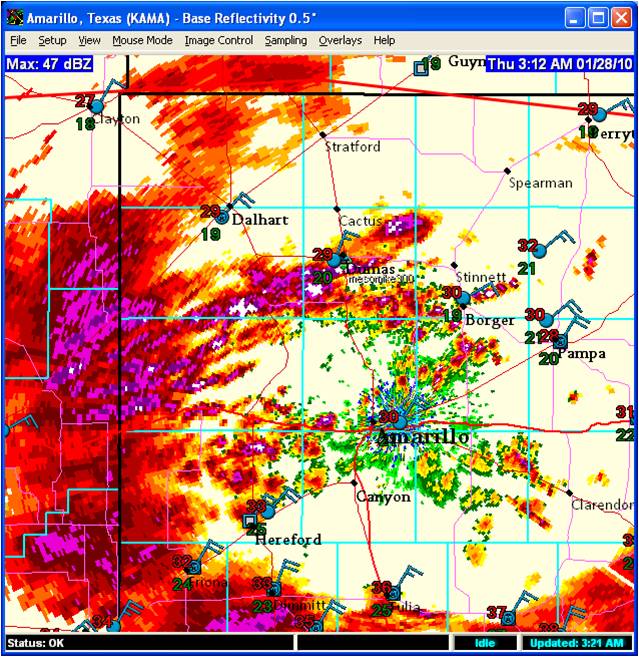Close the radar window
The image size is (639, 657).
[621, 17]
